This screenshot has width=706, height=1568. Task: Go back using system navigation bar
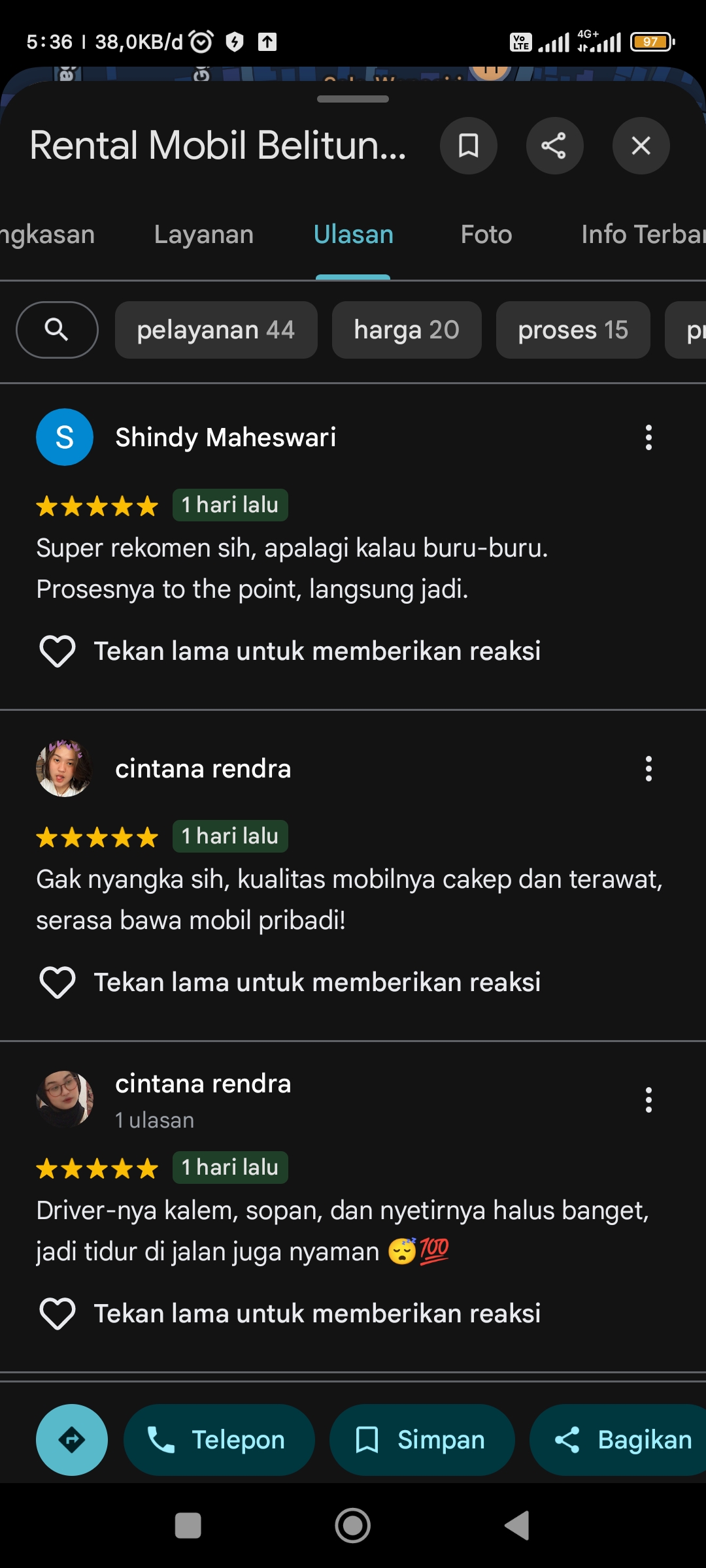[517, 1526]
